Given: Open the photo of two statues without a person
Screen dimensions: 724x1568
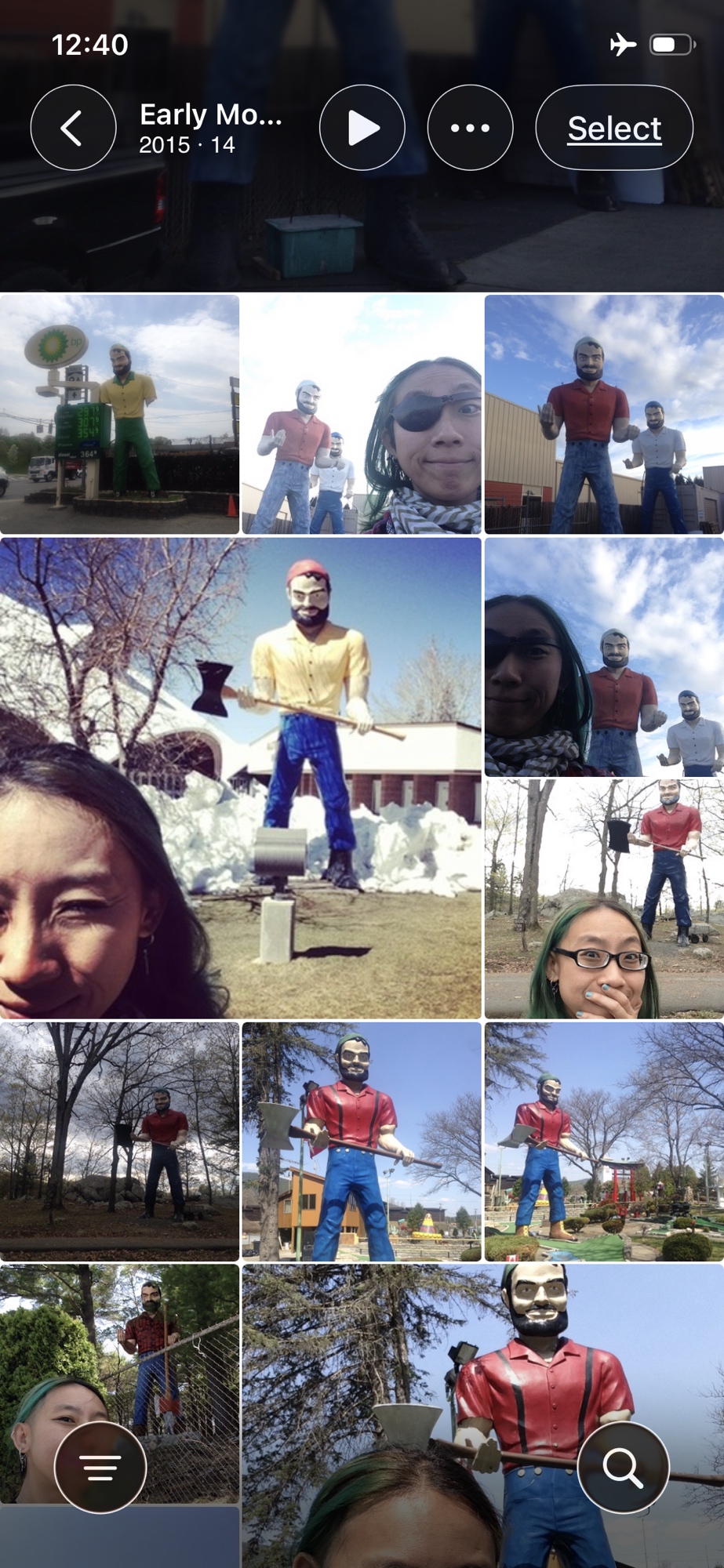Looking at the screenshot, I should tap(604, 414).
